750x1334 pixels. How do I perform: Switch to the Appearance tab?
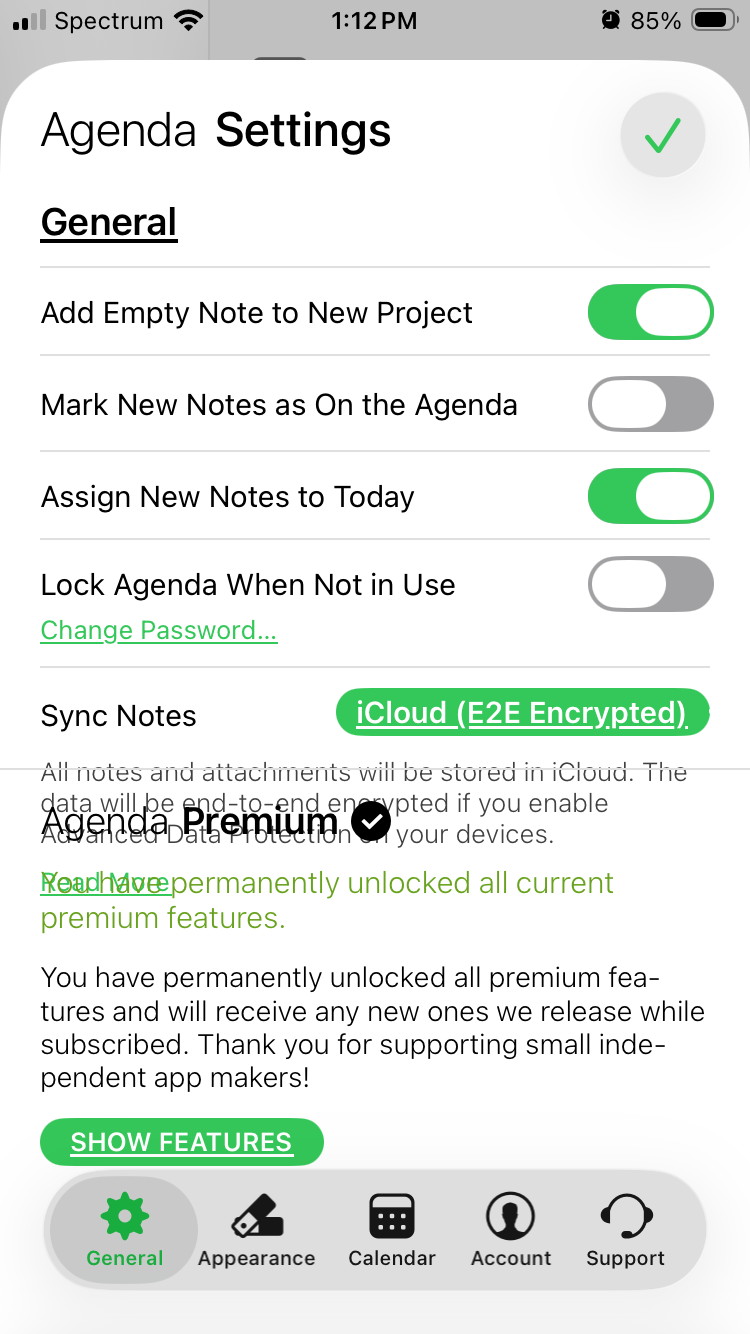257,1231
